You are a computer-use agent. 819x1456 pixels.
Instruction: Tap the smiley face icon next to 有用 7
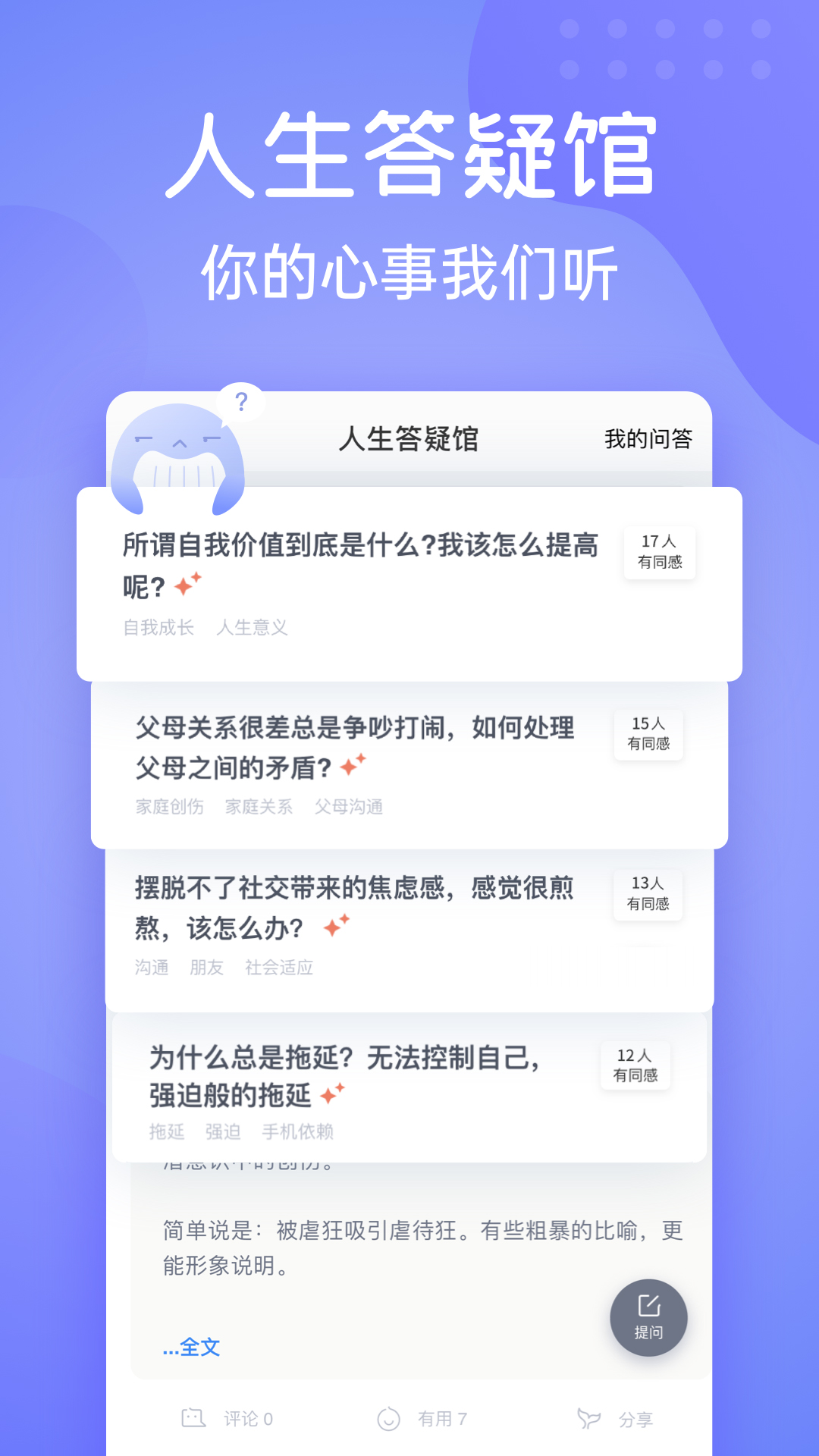[x=388, y=1419]
